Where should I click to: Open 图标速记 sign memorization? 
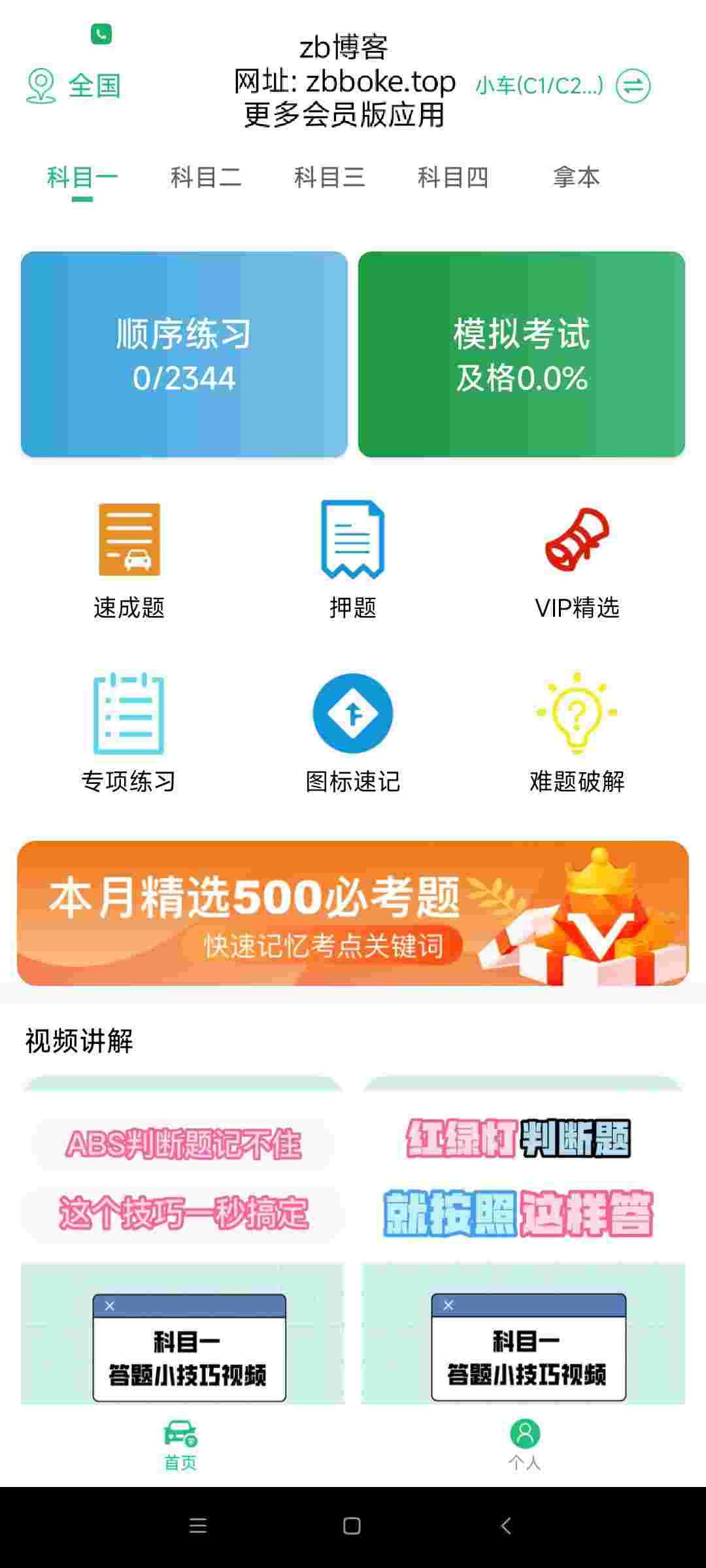click(x=353, y=733)
